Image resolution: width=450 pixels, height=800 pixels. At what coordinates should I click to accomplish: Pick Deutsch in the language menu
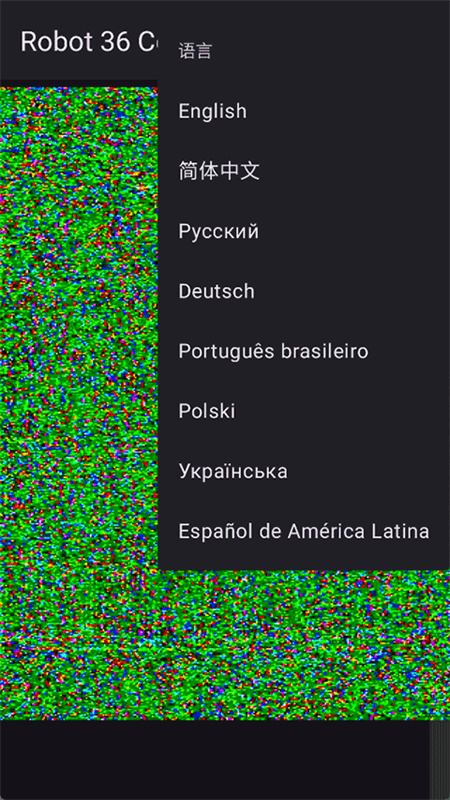tap(304, 291)
